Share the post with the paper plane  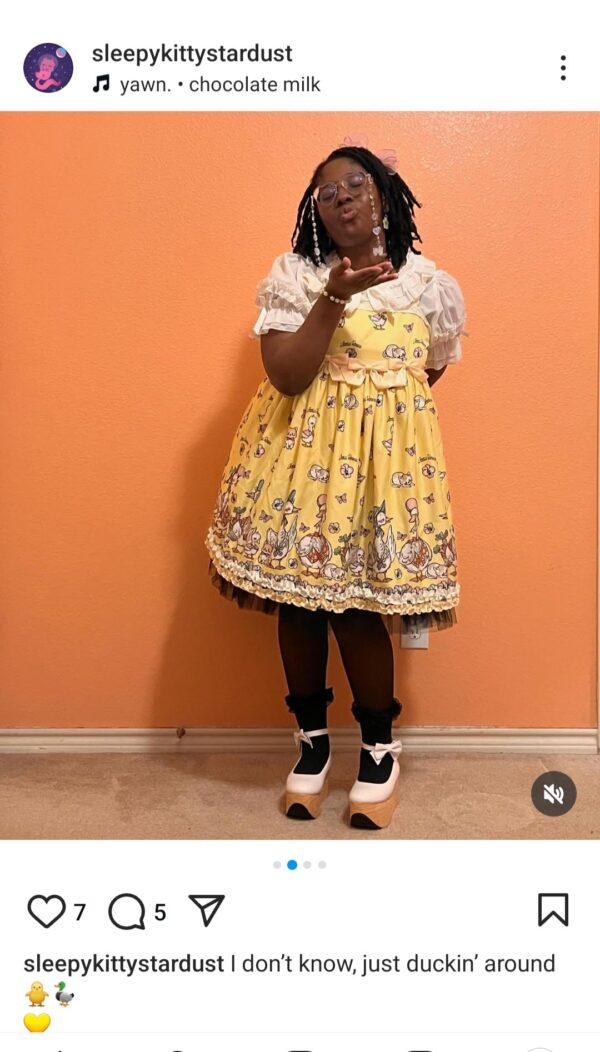point(206,910)
